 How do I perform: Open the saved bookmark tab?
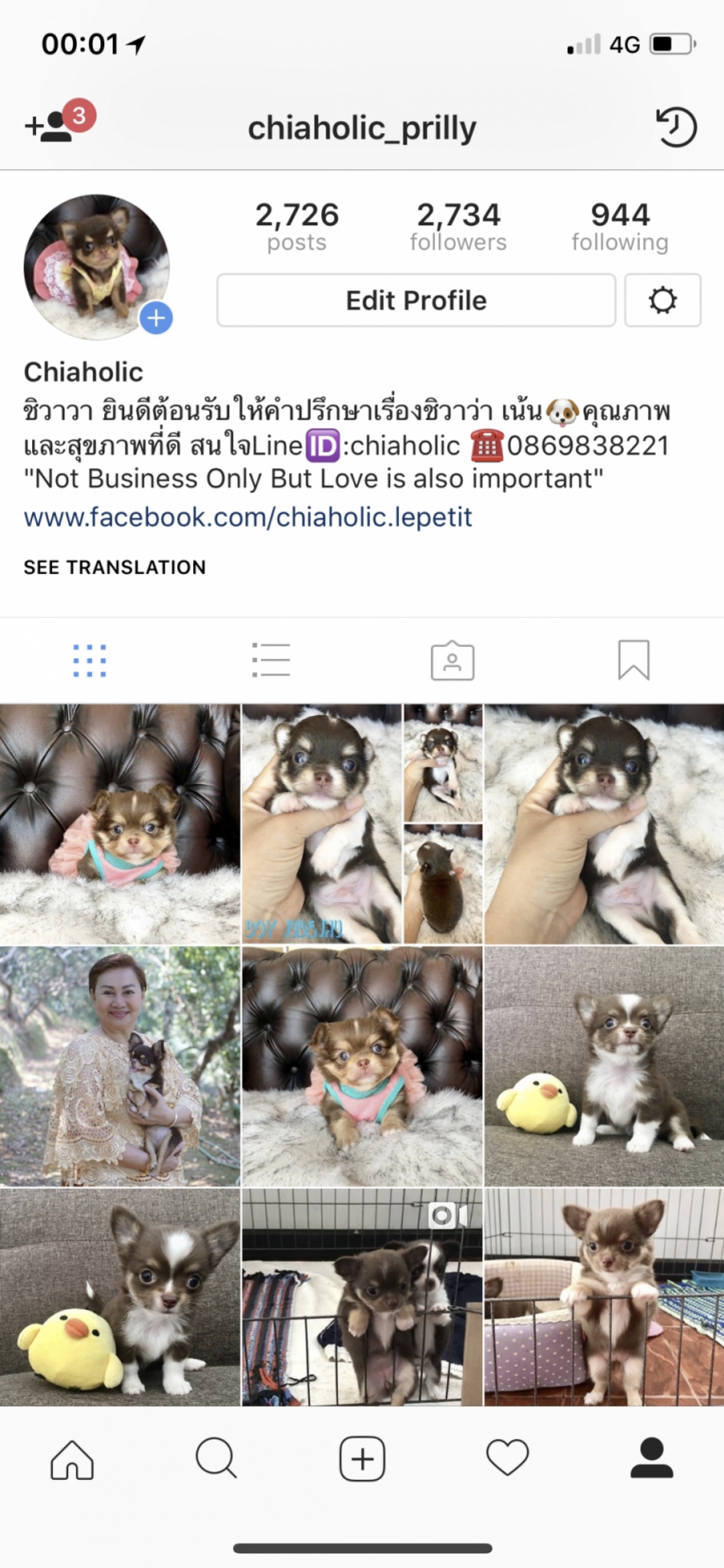tap(634, 660)
